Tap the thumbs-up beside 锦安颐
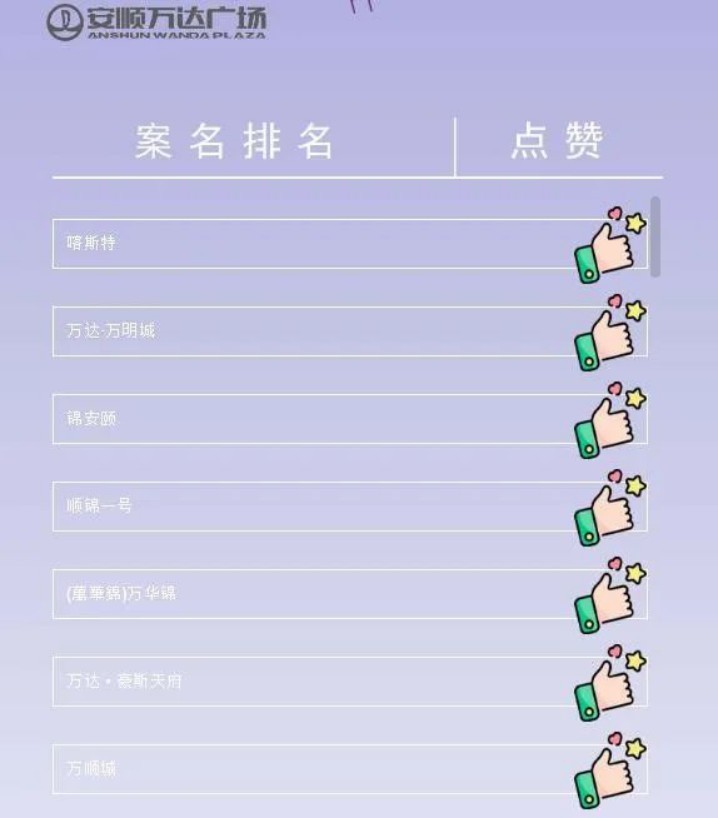The image size is (718, 818). click(x=608, y=421)
